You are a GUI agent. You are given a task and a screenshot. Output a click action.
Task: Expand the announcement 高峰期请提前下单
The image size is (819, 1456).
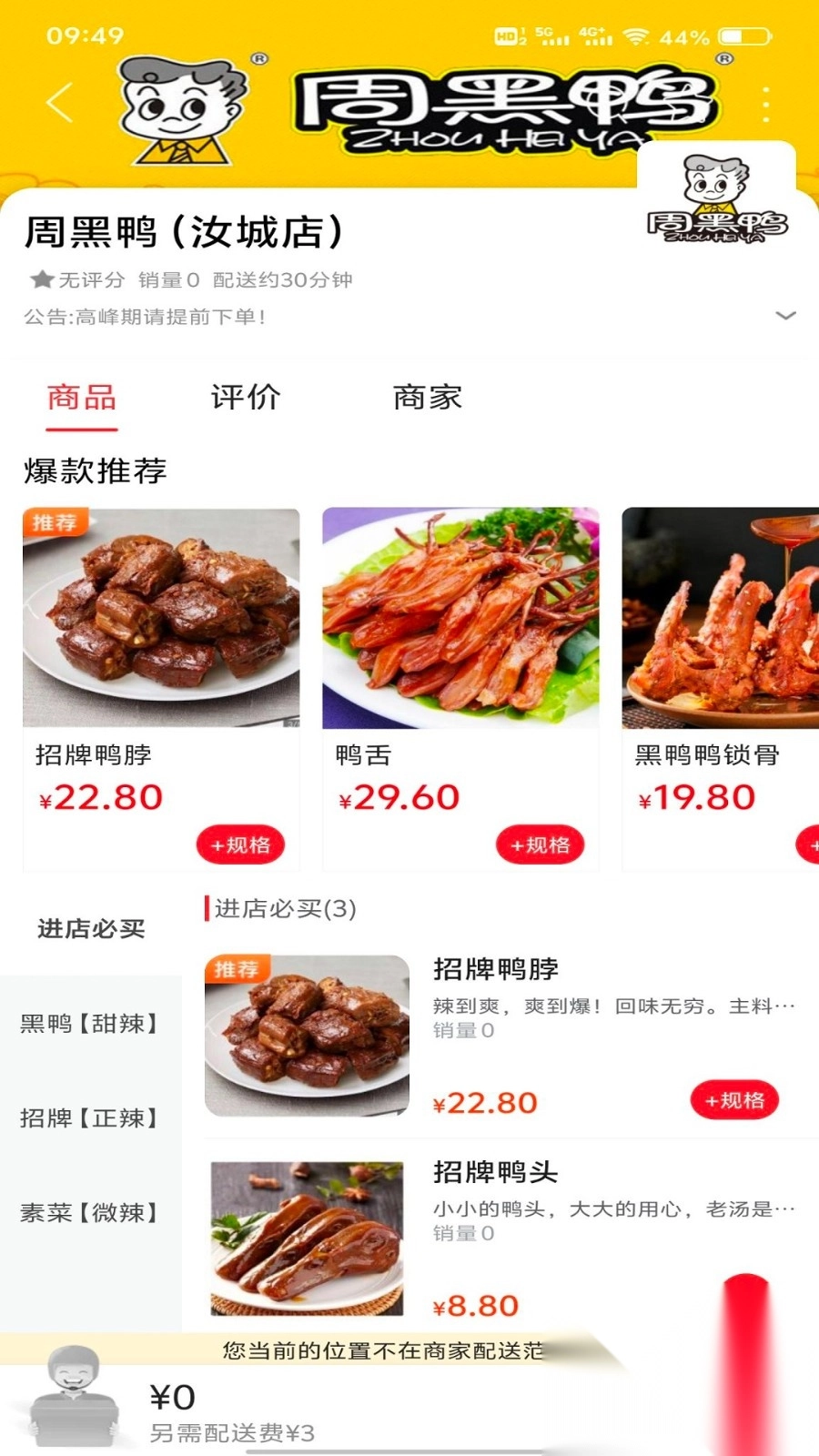784,316
